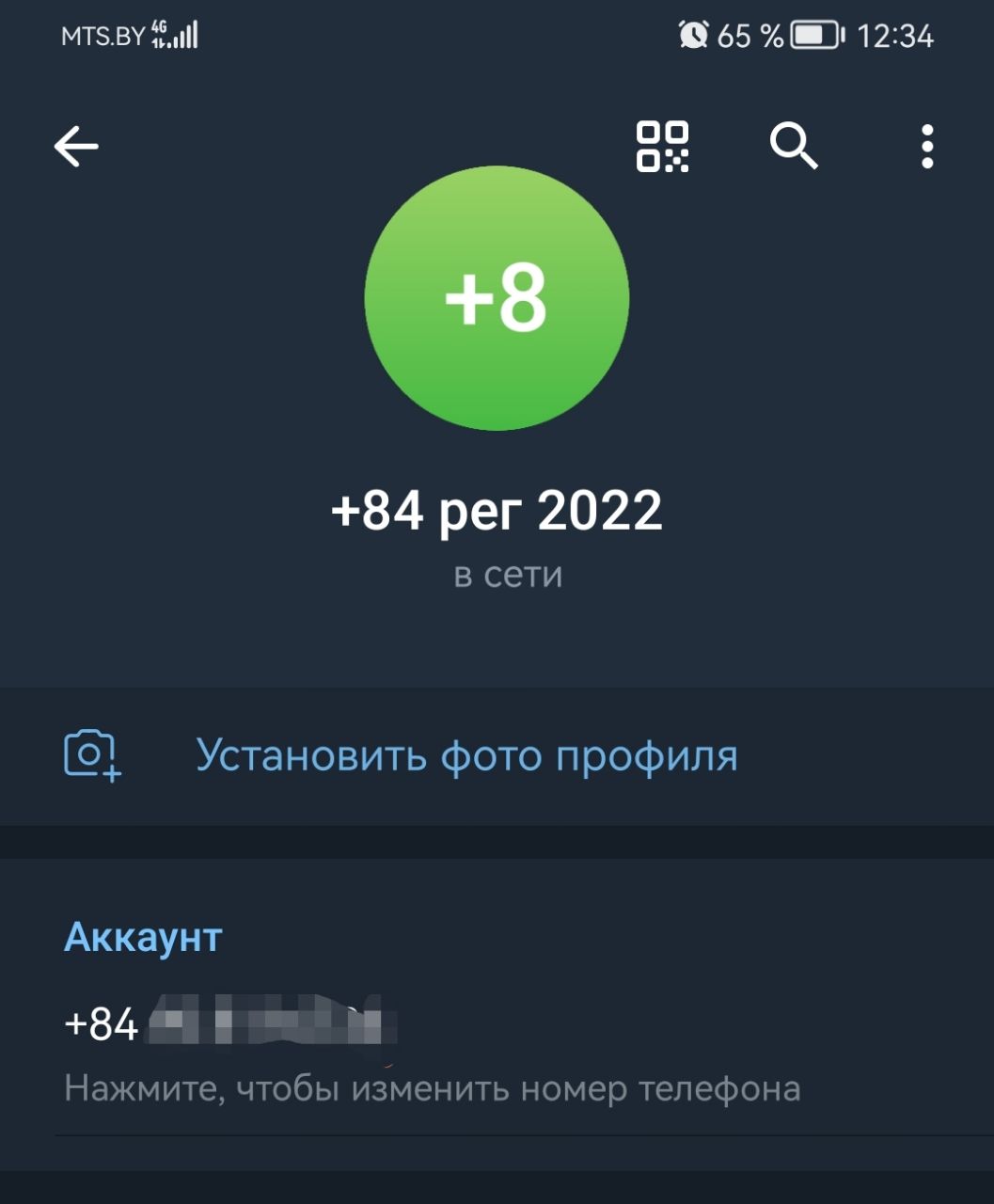
Task: Tap Установить фото профиля
Action: pyautogui.click(x=465, y=755)
